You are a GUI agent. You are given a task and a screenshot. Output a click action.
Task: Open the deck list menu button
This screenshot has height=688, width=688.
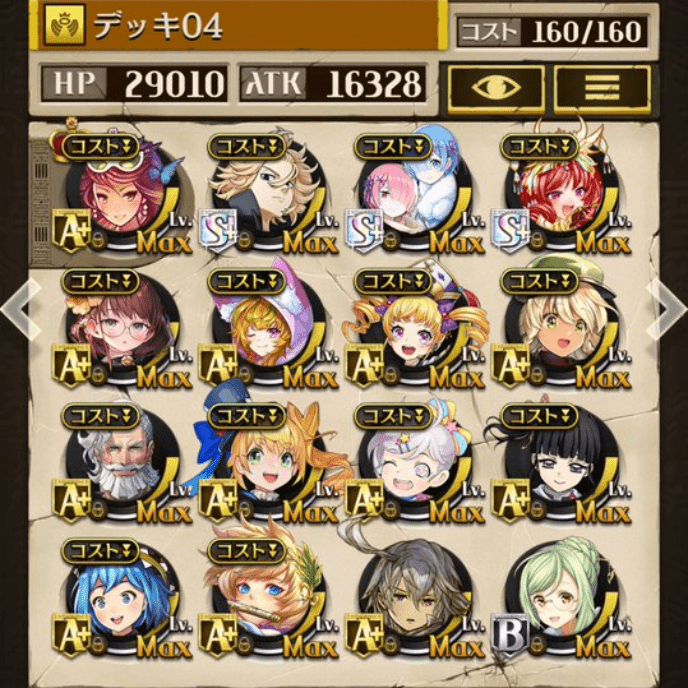(x=602, y=88)
